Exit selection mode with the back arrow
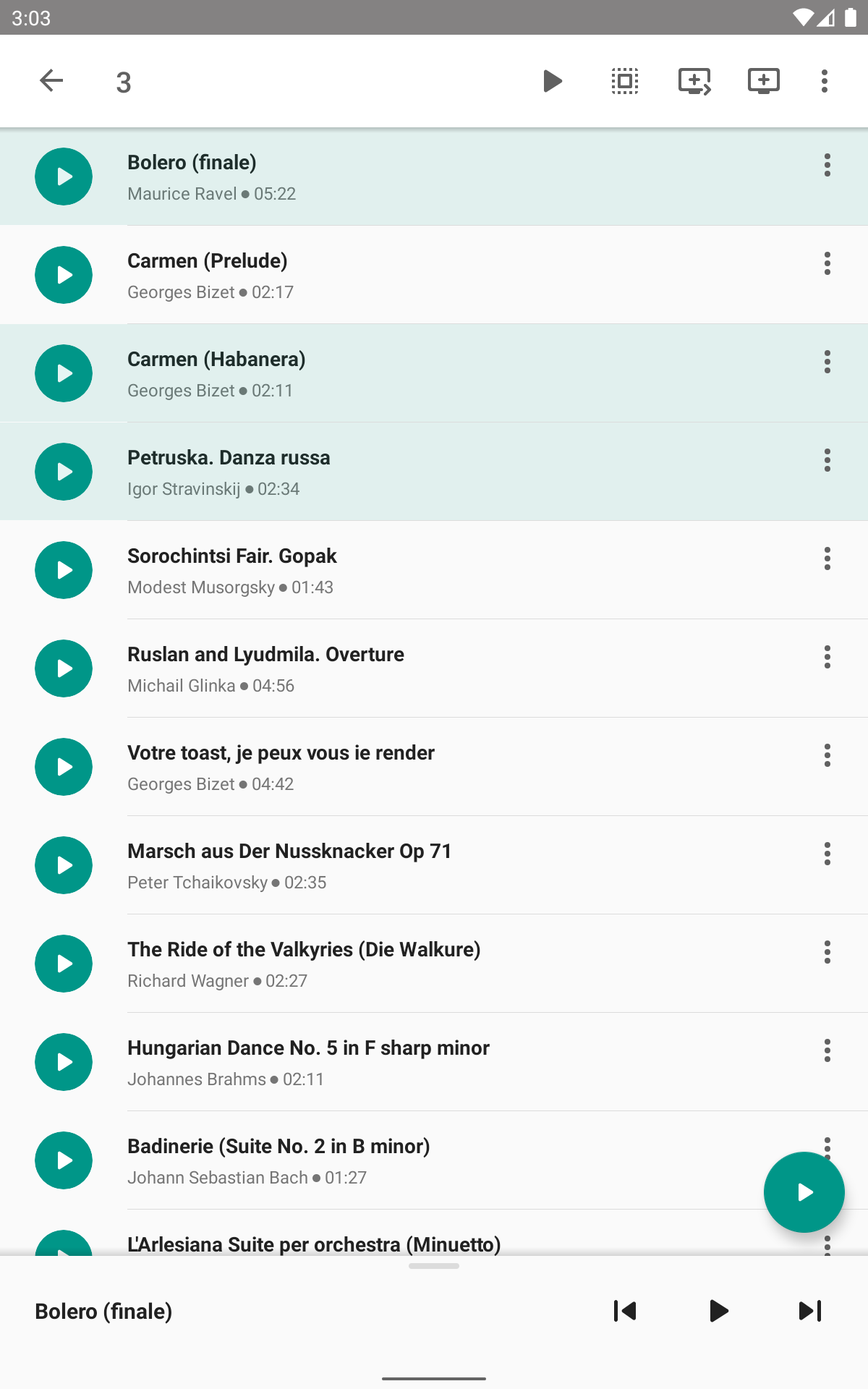Viewport: 868px width, 1389px height. 51,80
